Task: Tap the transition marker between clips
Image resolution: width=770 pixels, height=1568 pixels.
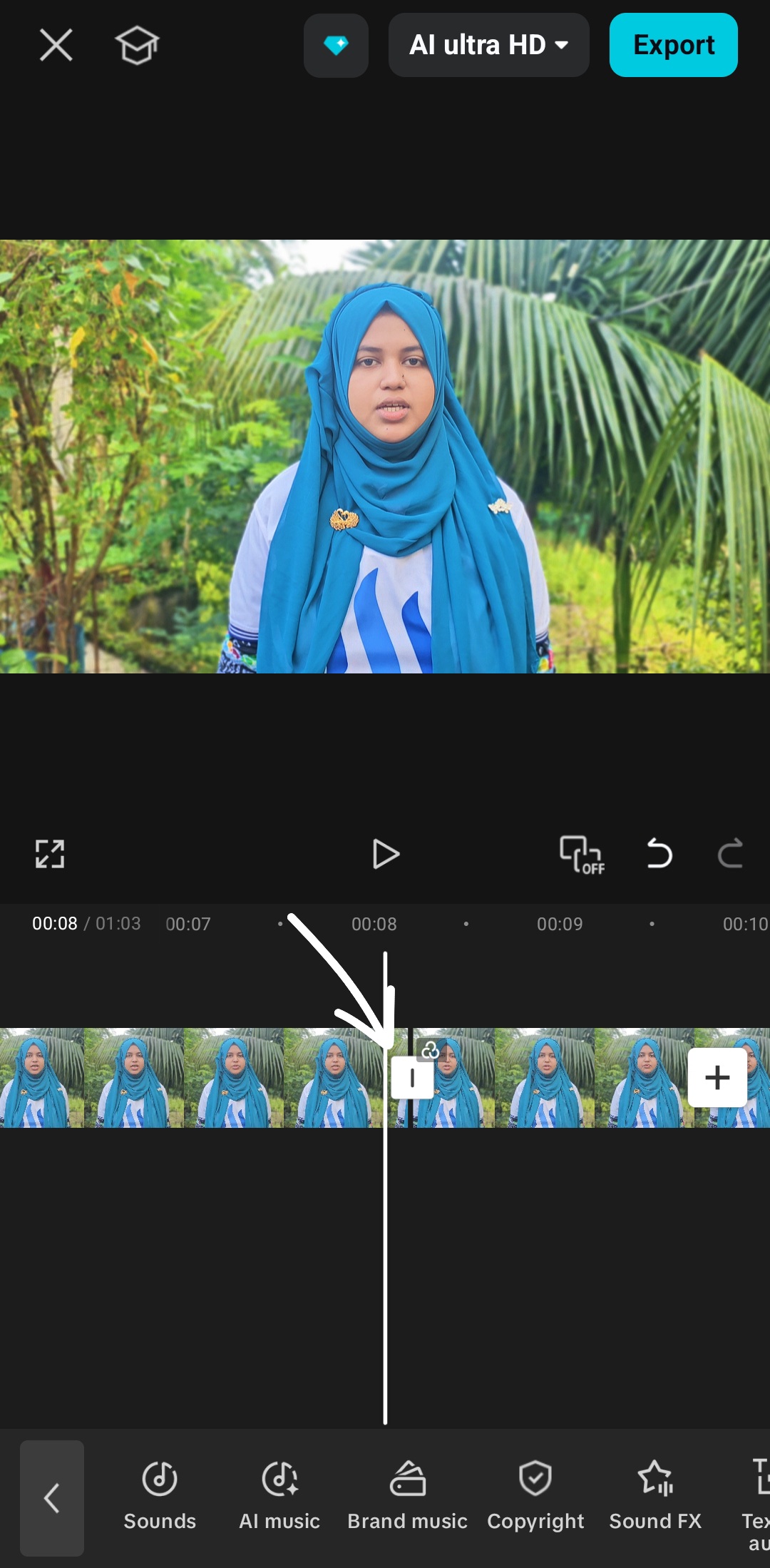Action: point(413,1077)
